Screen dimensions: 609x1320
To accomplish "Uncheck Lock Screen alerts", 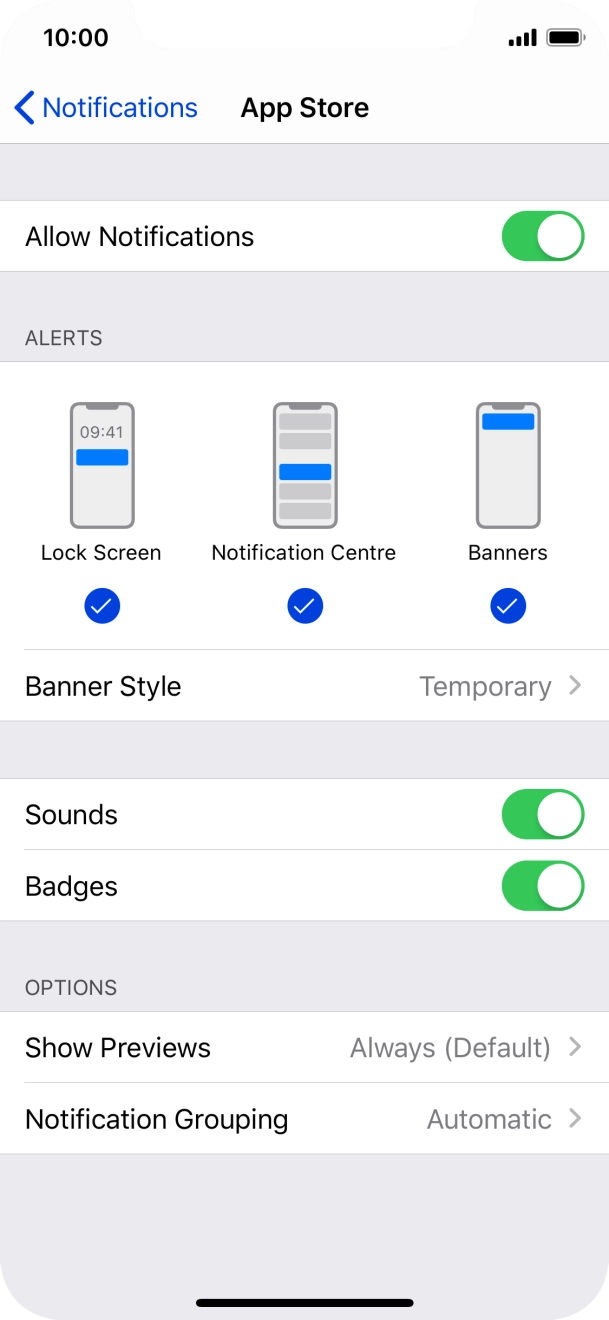I will [102, 606].
